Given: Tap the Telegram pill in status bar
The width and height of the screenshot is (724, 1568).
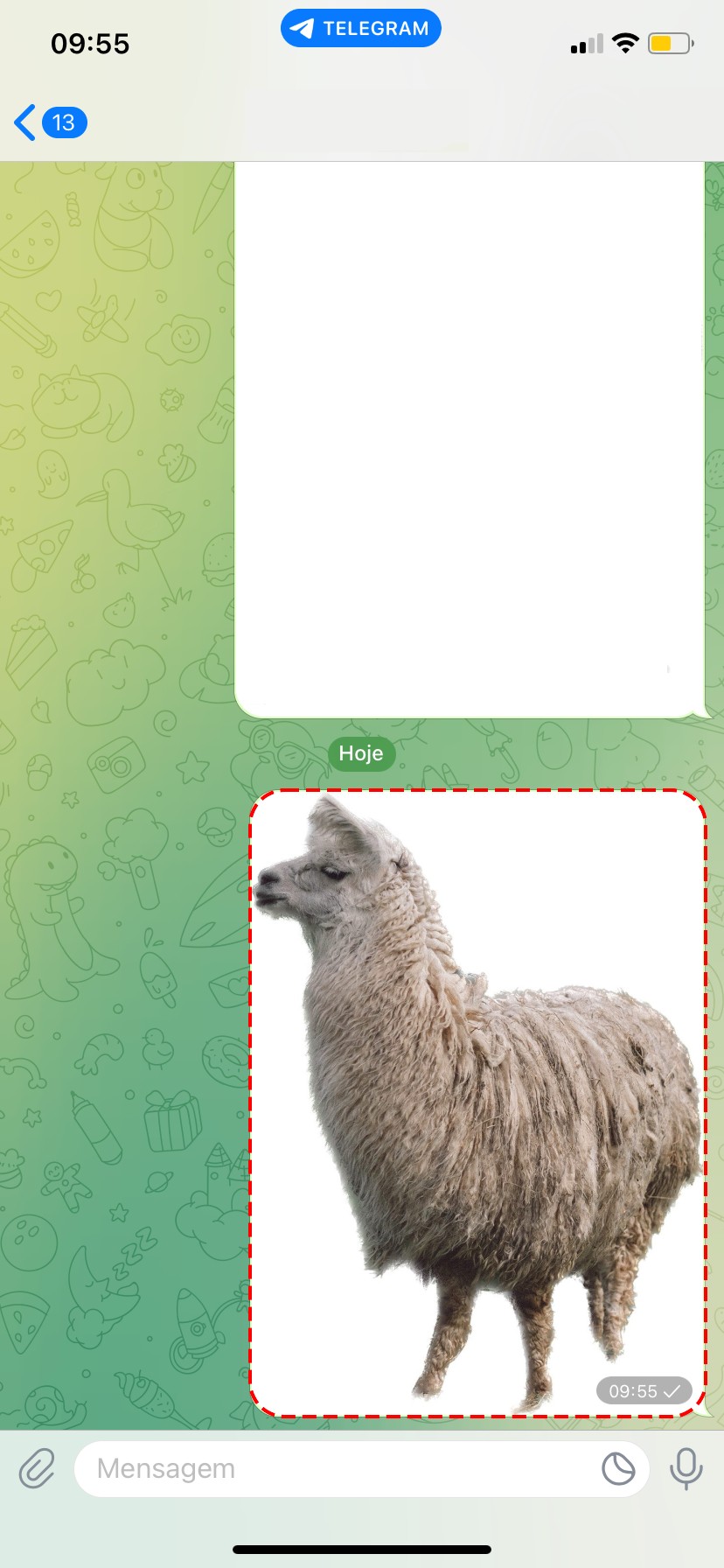Looking at the screenshot, I should pos(360,28).
